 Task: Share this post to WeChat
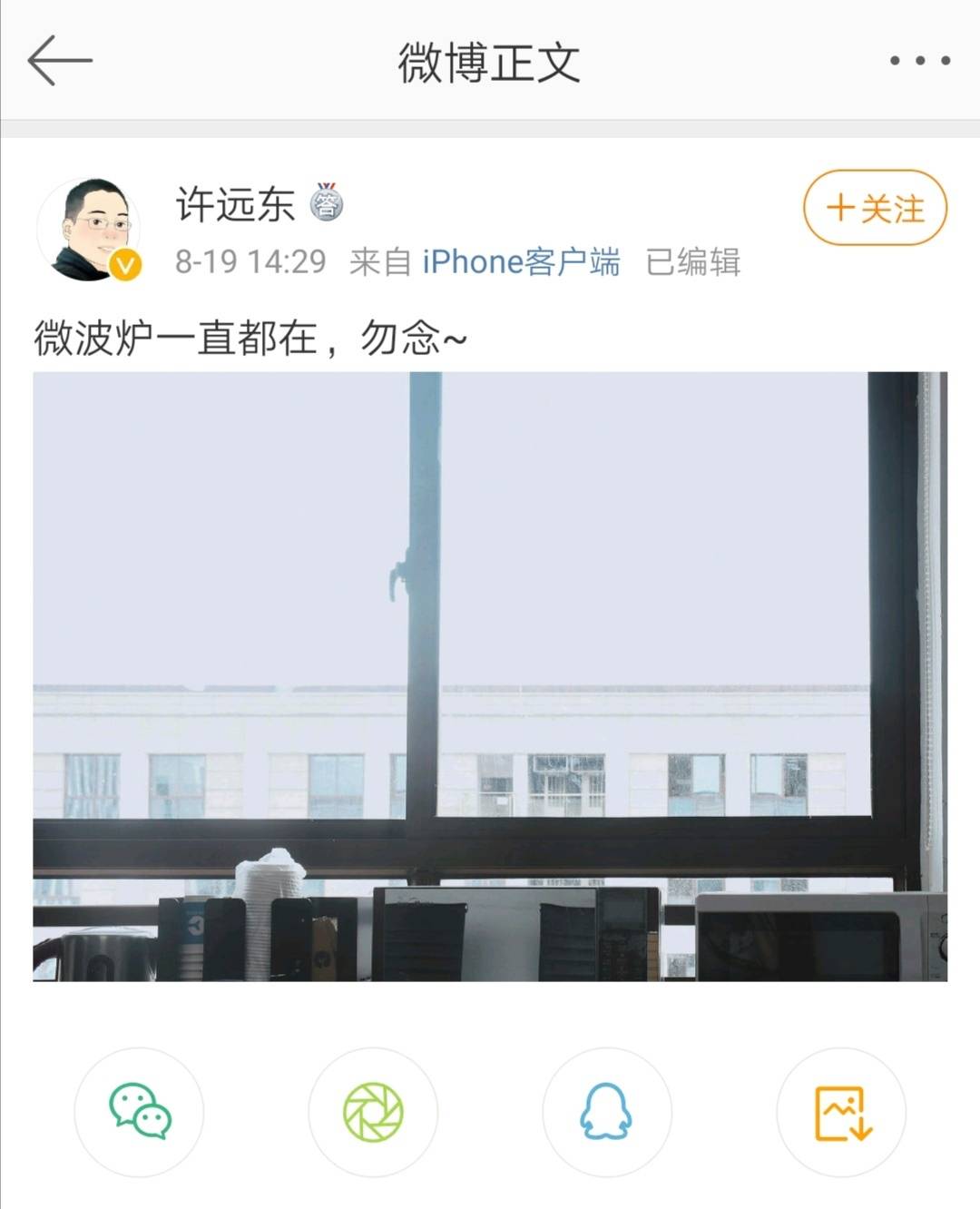point(140,1112)
